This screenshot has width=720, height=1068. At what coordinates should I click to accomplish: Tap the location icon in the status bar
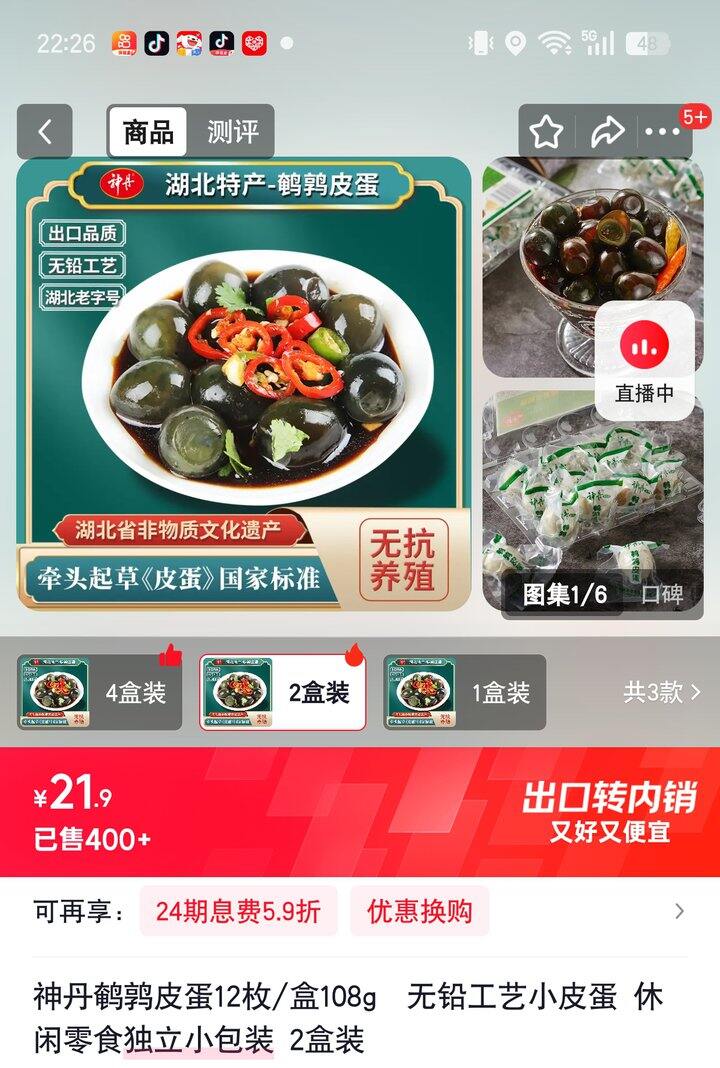pos(512,42)
